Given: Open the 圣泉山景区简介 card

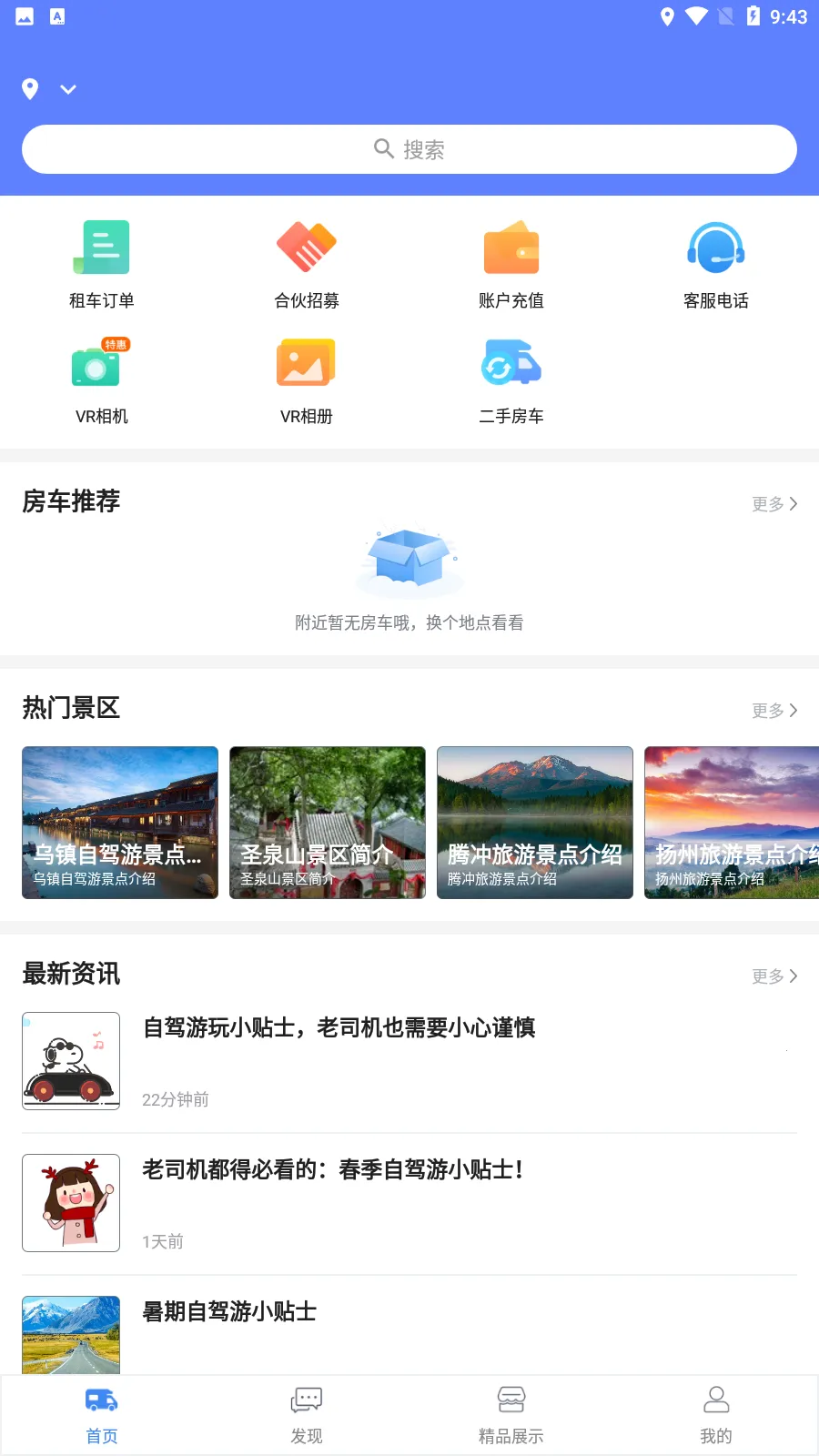Looking at the screenshot, I should [328, 823].
